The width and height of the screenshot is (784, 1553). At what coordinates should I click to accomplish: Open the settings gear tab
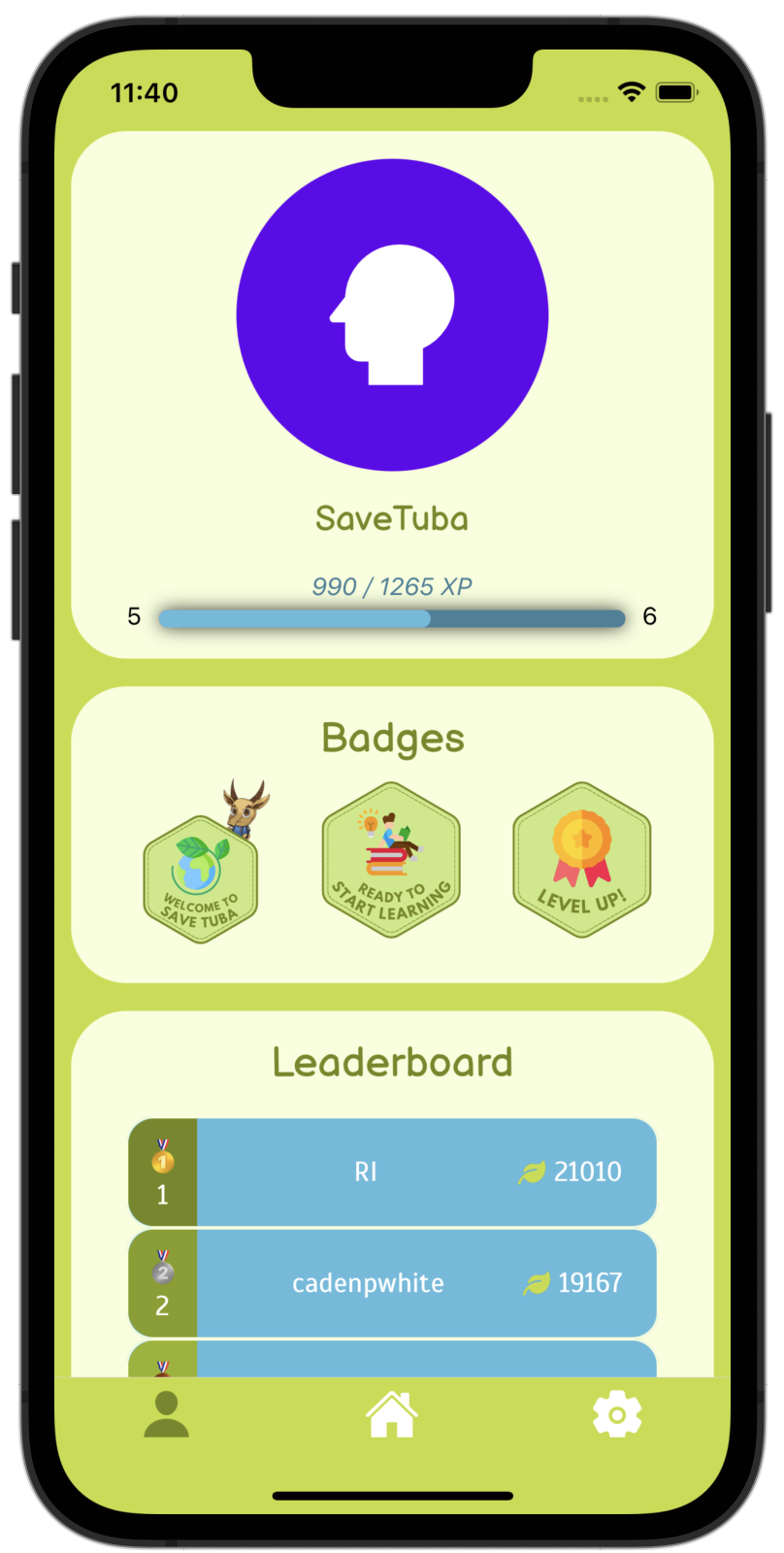pos(617,1414)
